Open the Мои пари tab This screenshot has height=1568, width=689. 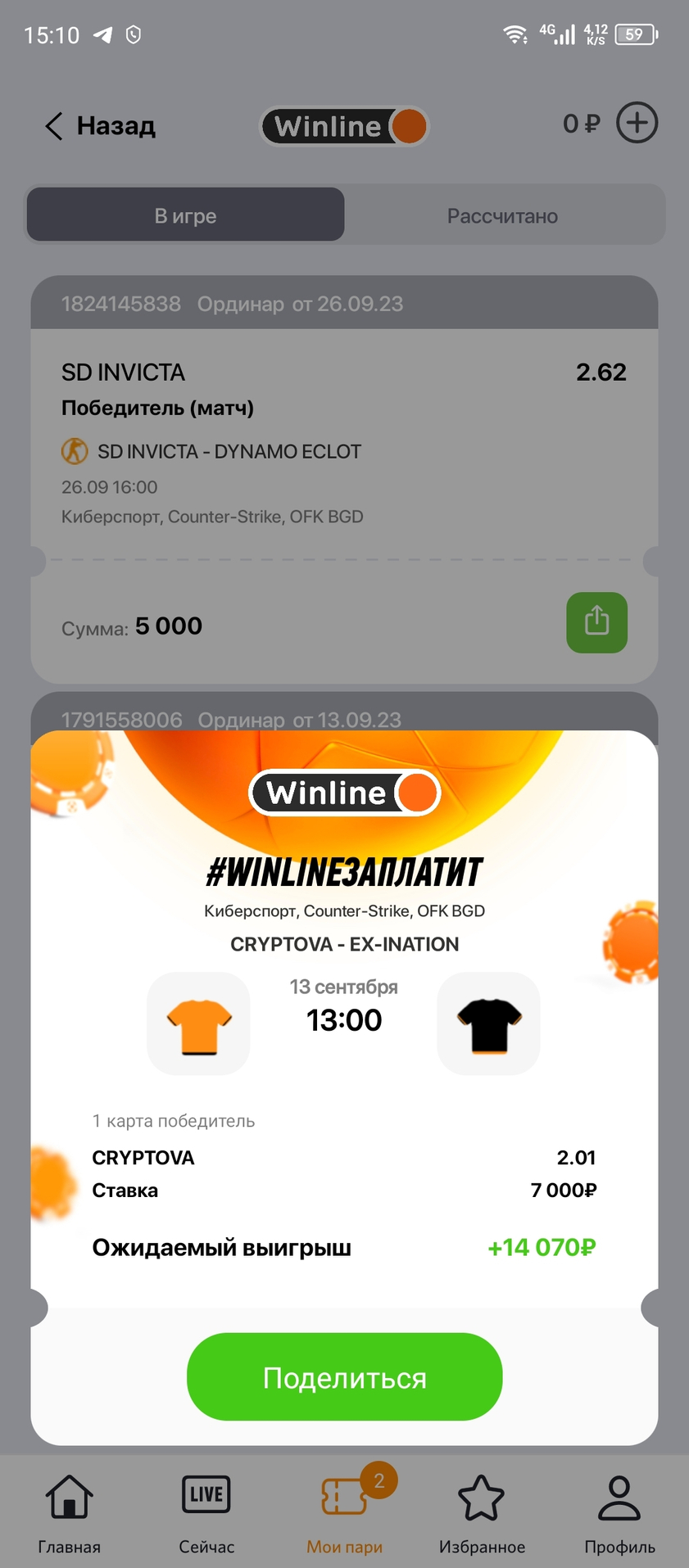344,1513
